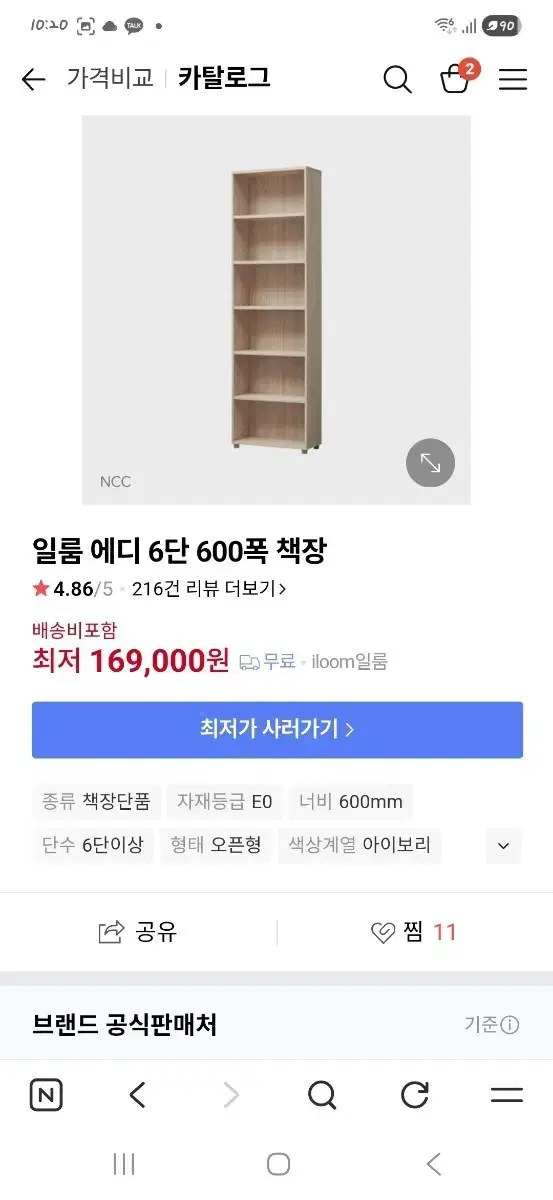
Task: Select the 너비 600mm chip
Action: 351,801
